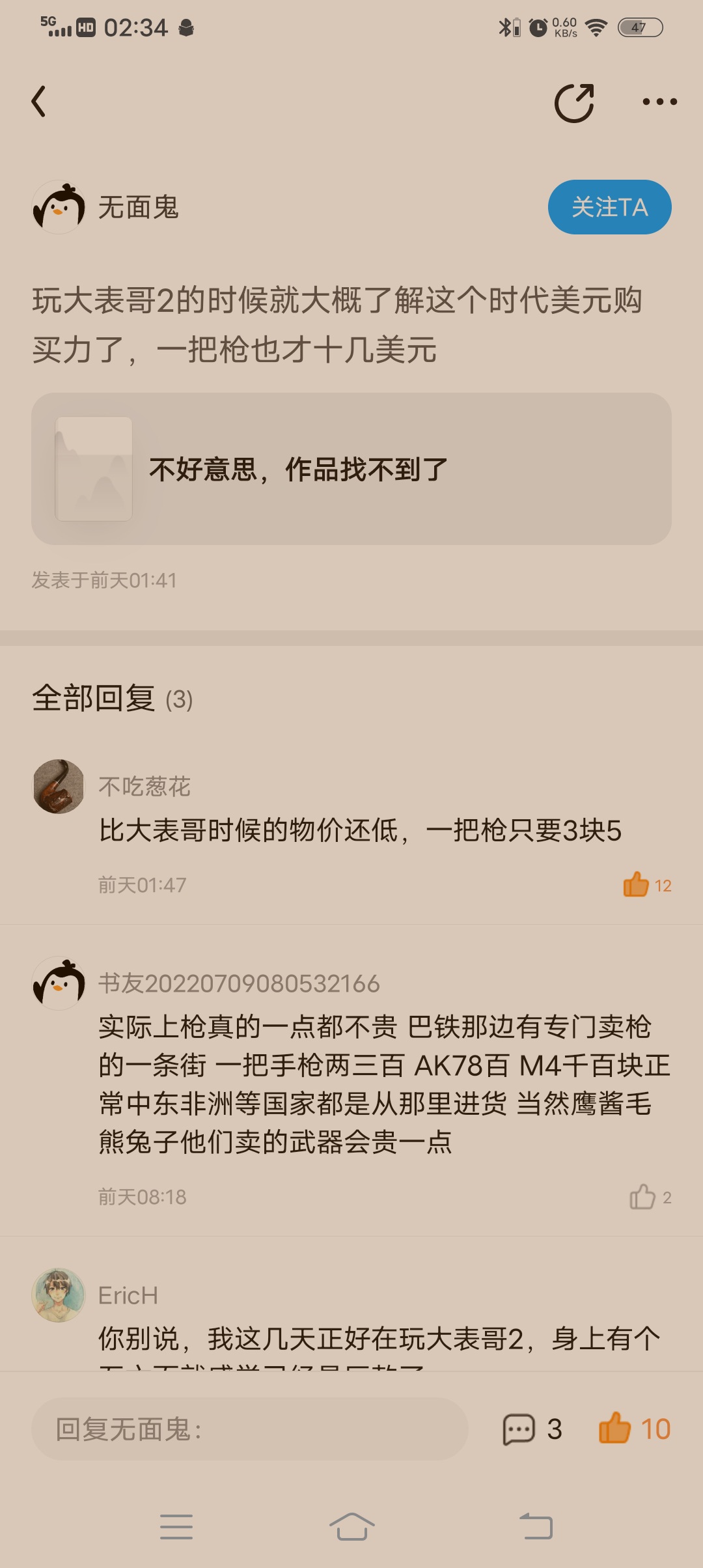Screen dimensions: 703x1568
Task: Open avatar of 书友2022070908053​2166
Action: pyautogui.click(x=59, y=983)
